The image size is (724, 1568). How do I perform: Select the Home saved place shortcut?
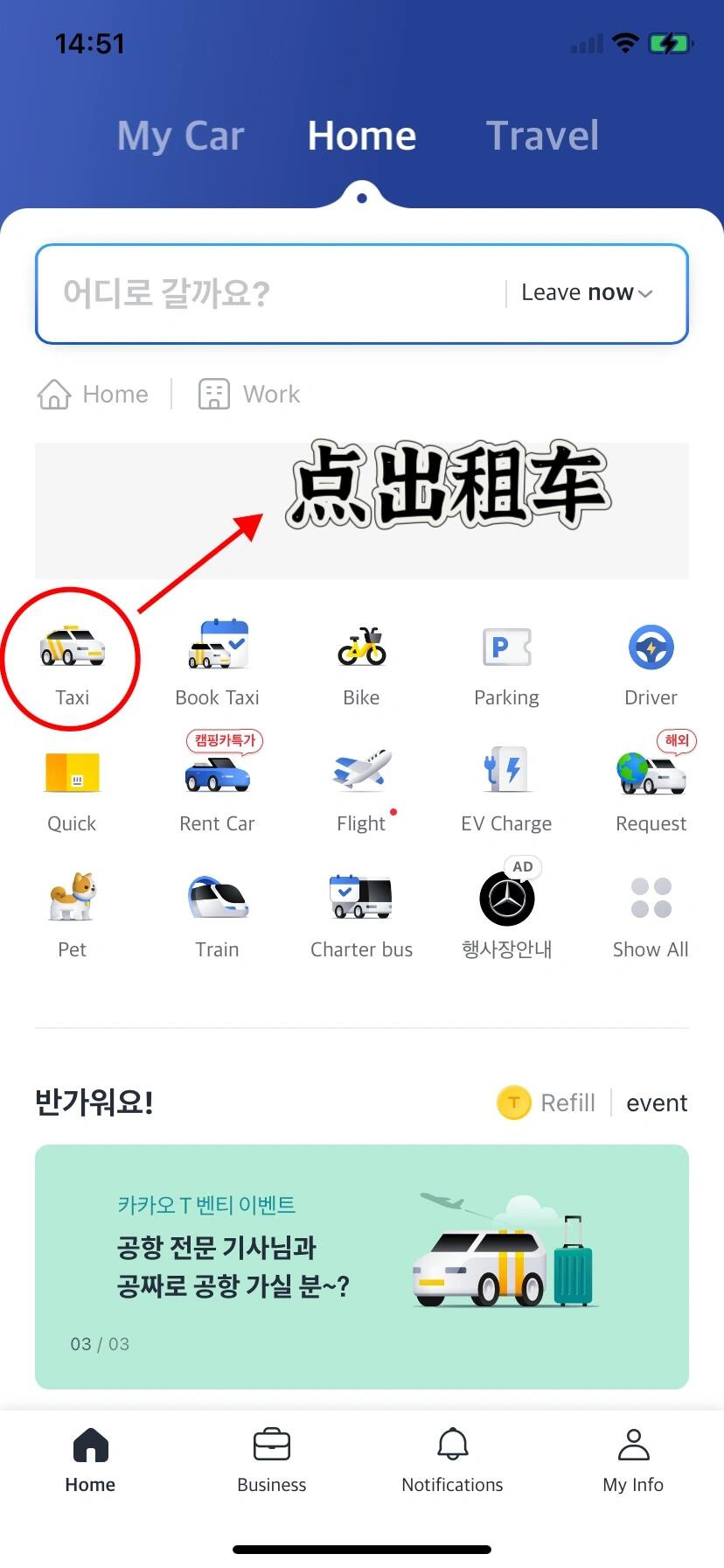point(94,395)
